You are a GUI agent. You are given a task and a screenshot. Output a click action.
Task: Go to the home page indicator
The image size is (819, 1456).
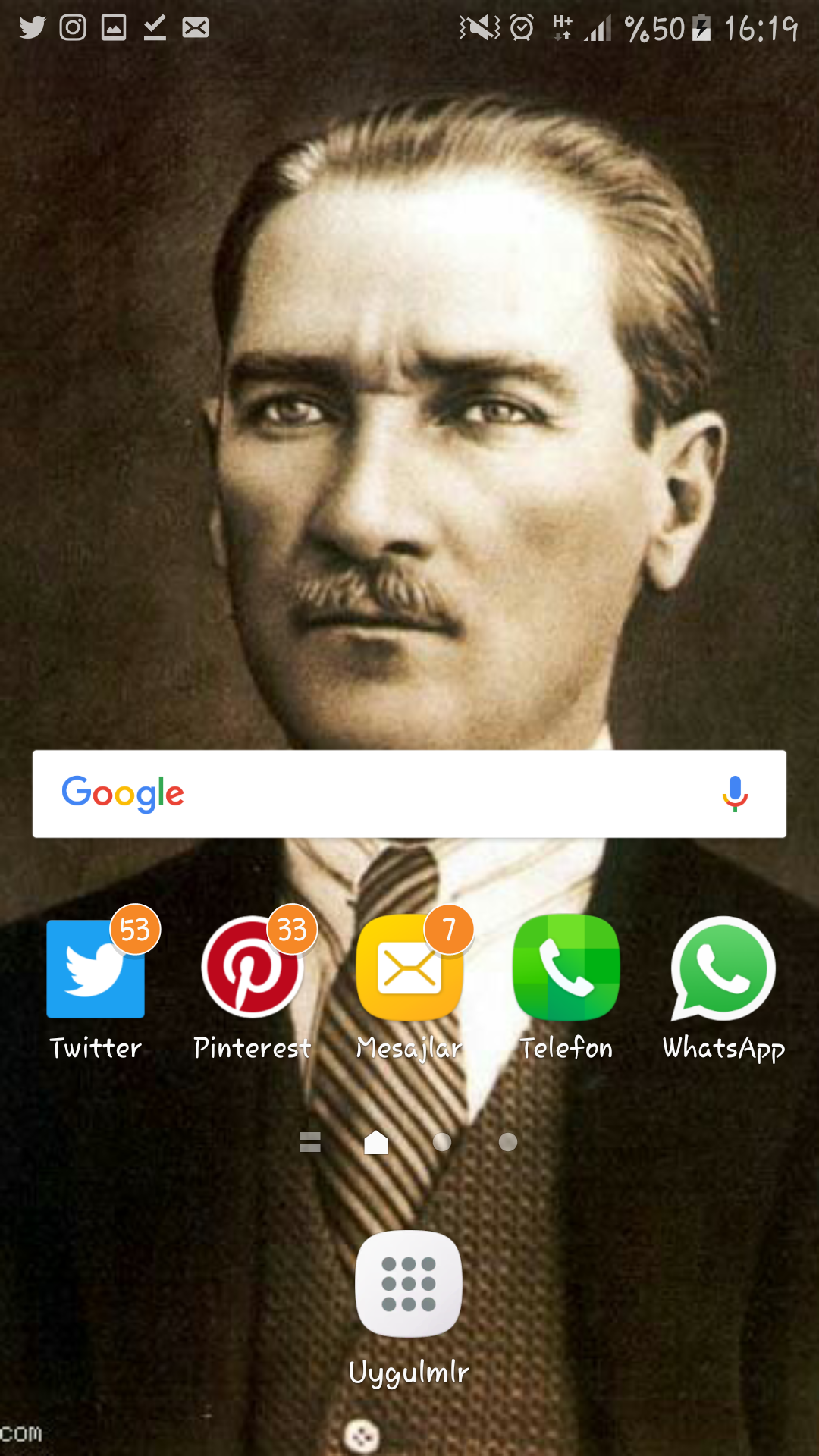(376, 1142)
